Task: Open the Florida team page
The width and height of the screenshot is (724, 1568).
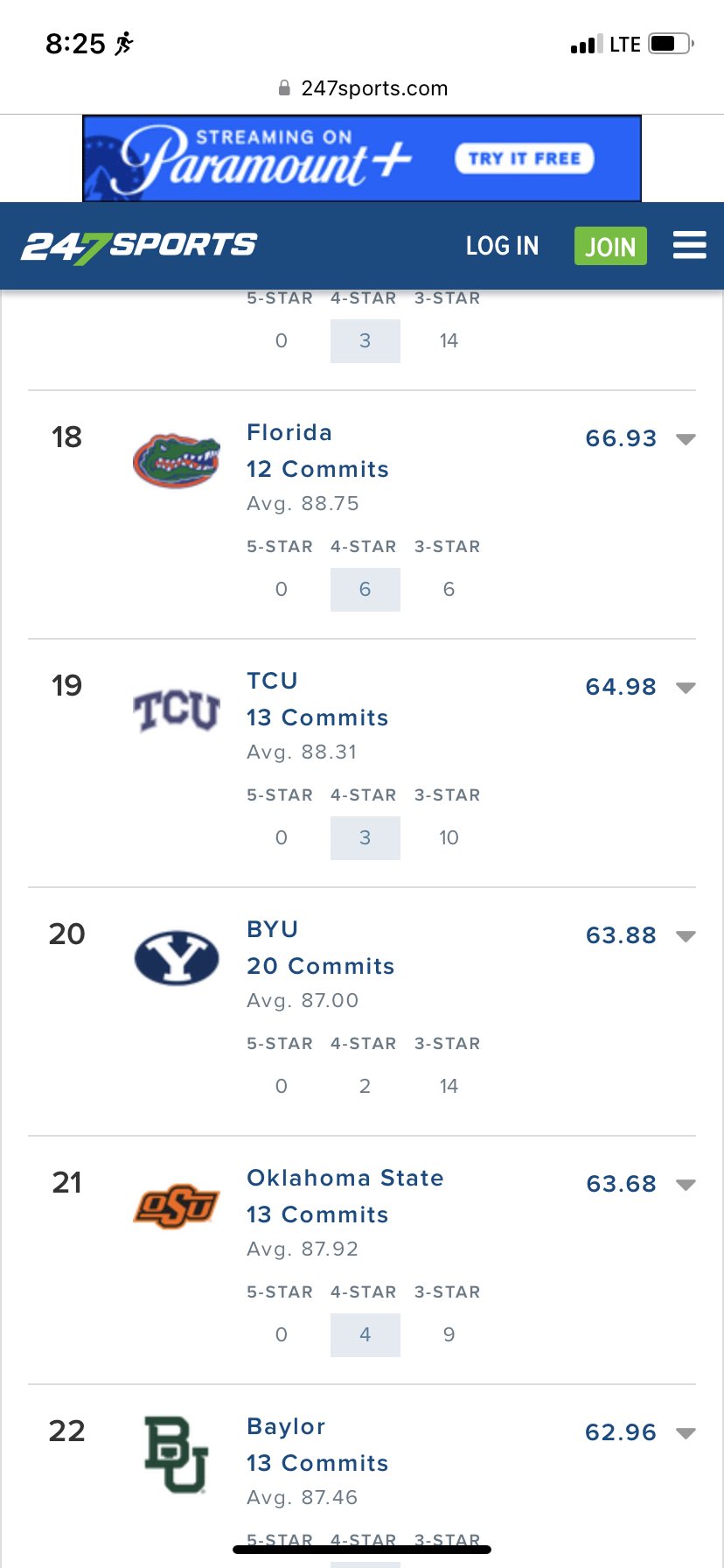Action: 289,432
